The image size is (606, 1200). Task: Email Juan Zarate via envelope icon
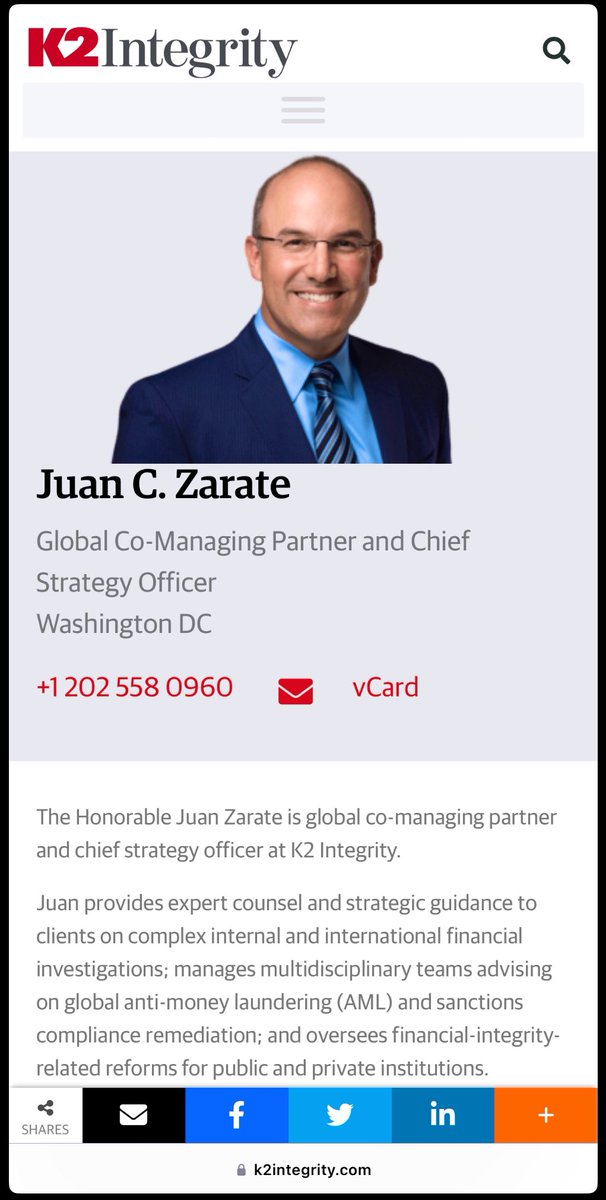point(295,690)
